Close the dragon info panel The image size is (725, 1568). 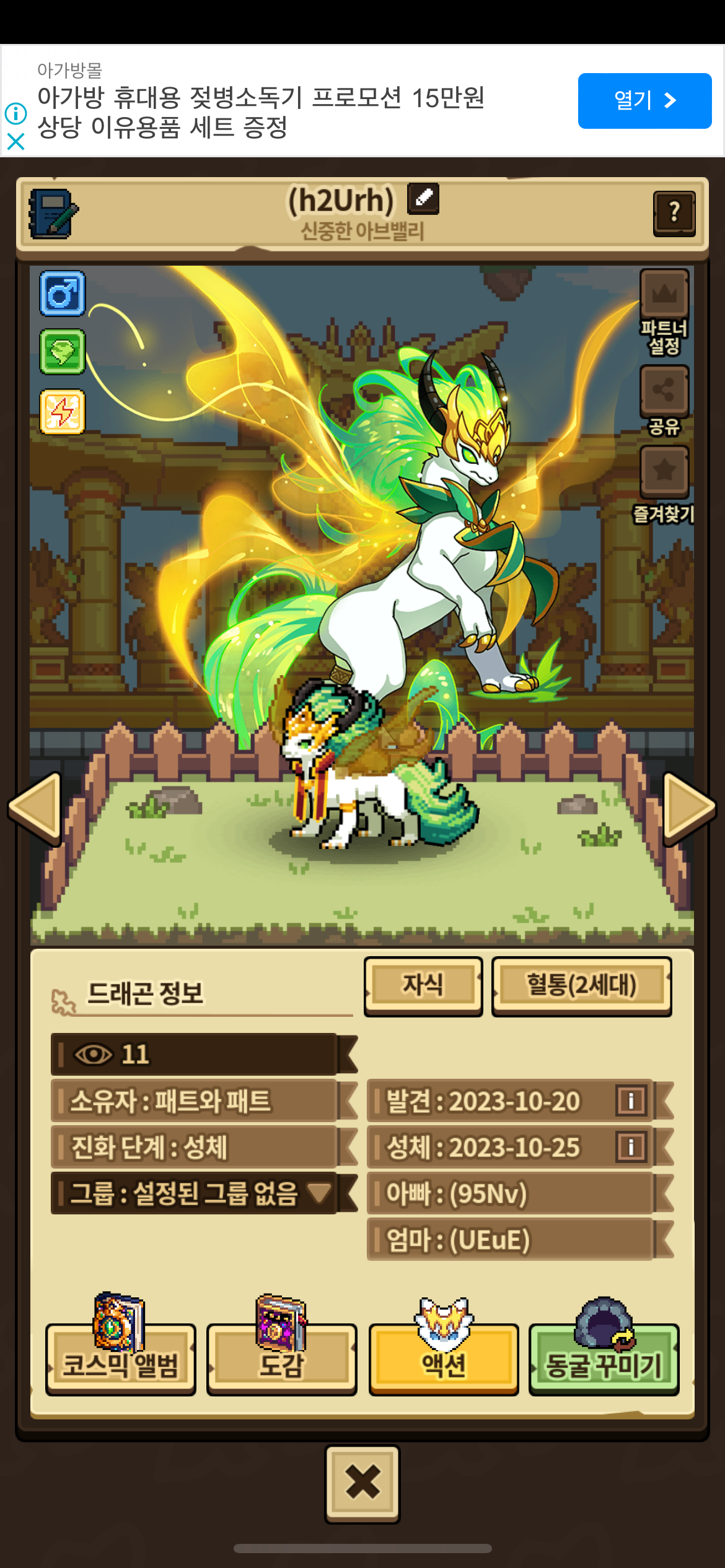click(x=362, y=1484)
